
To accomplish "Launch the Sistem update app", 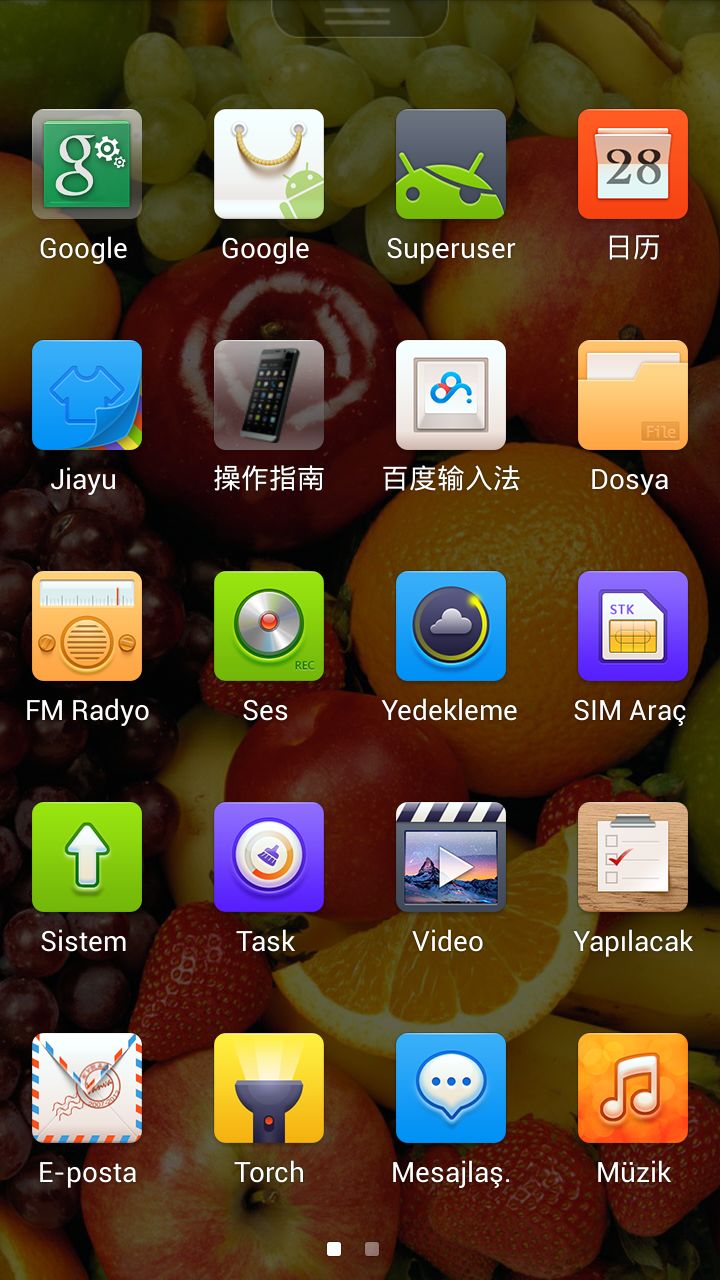I will click(x=87, y=857).
